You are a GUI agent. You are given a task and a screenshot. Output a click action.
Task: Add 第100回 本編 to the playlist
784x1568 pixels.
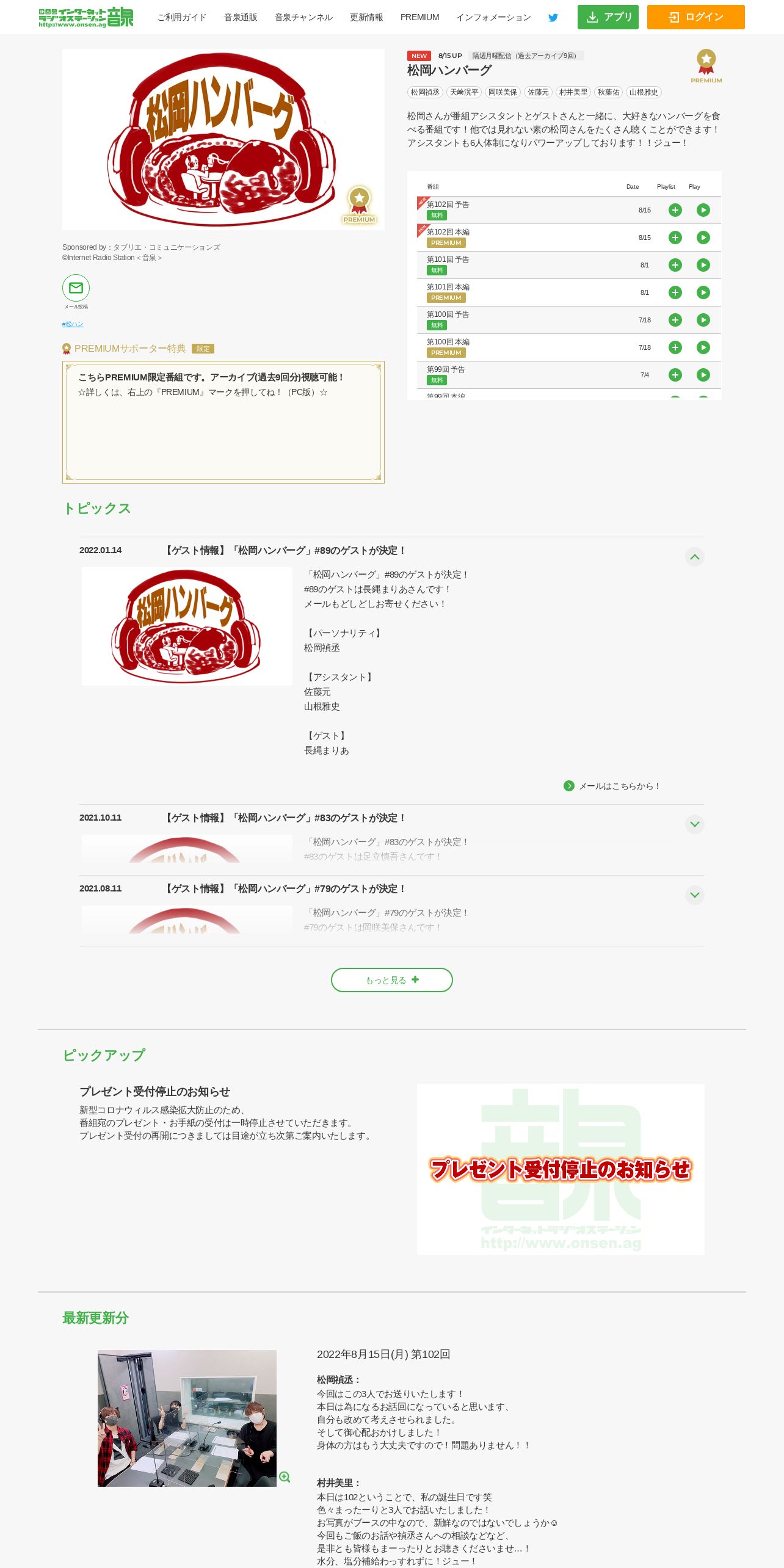coord(675,347)
